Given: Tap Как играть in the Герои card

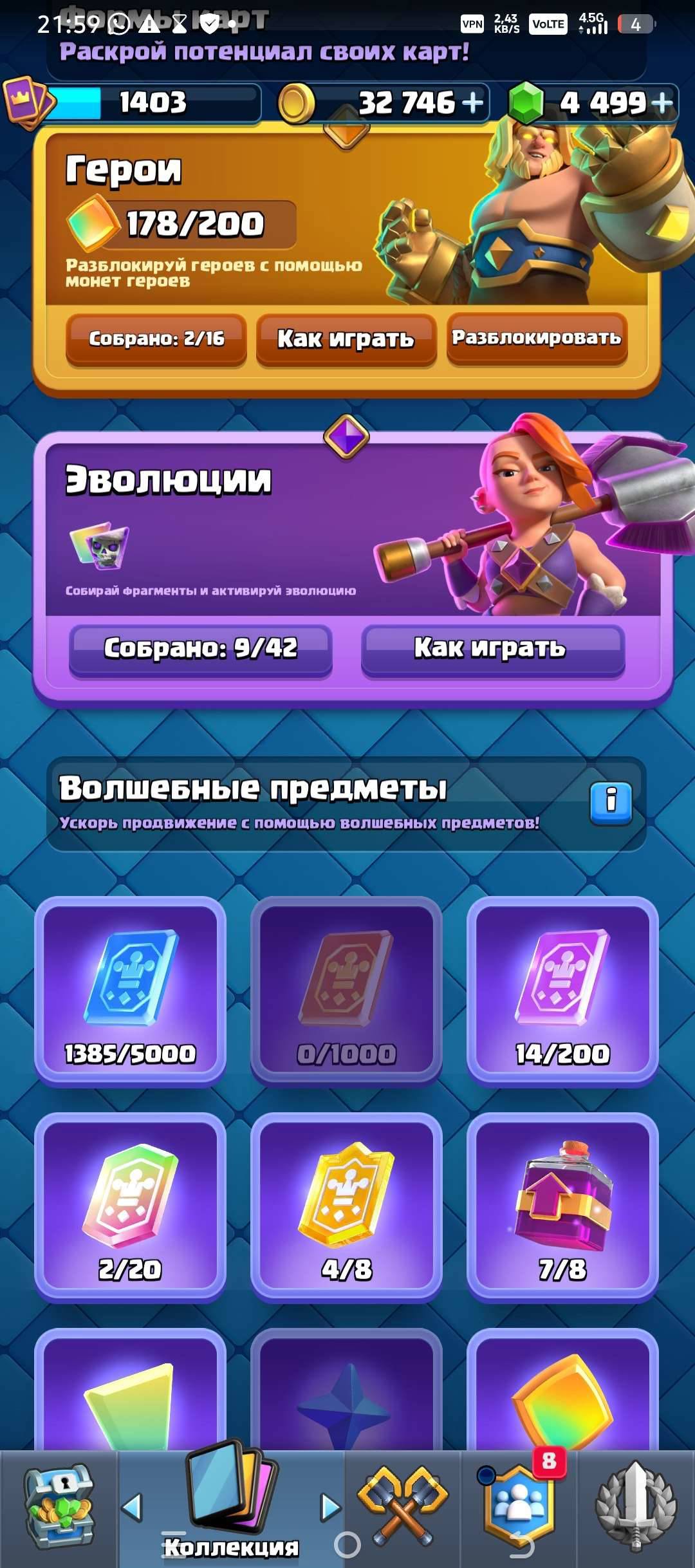Looking at the screenshot, I should click(x=346, y=339).
